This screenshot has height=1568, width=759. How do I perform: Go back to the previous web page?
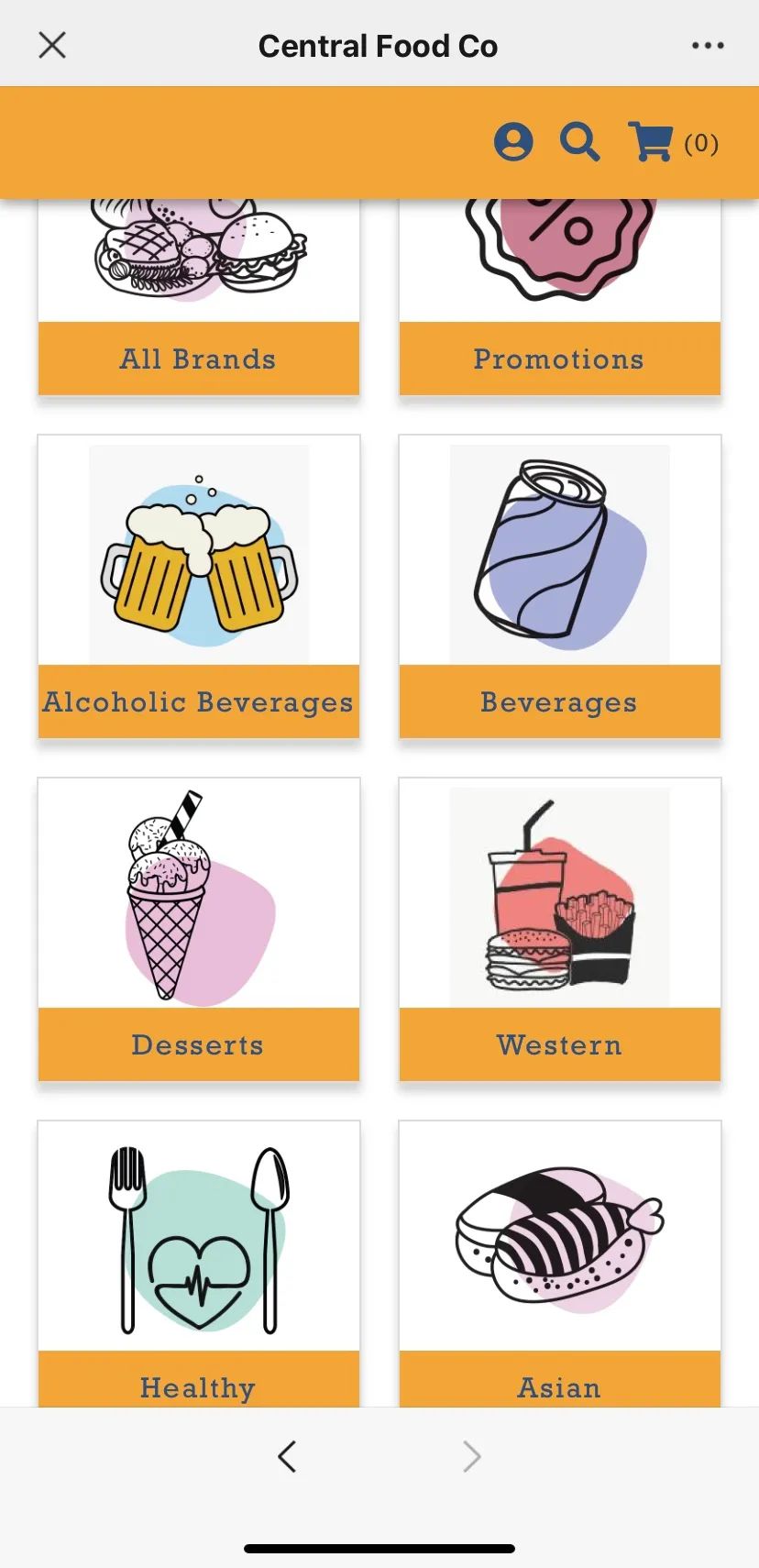point(287,1456)
